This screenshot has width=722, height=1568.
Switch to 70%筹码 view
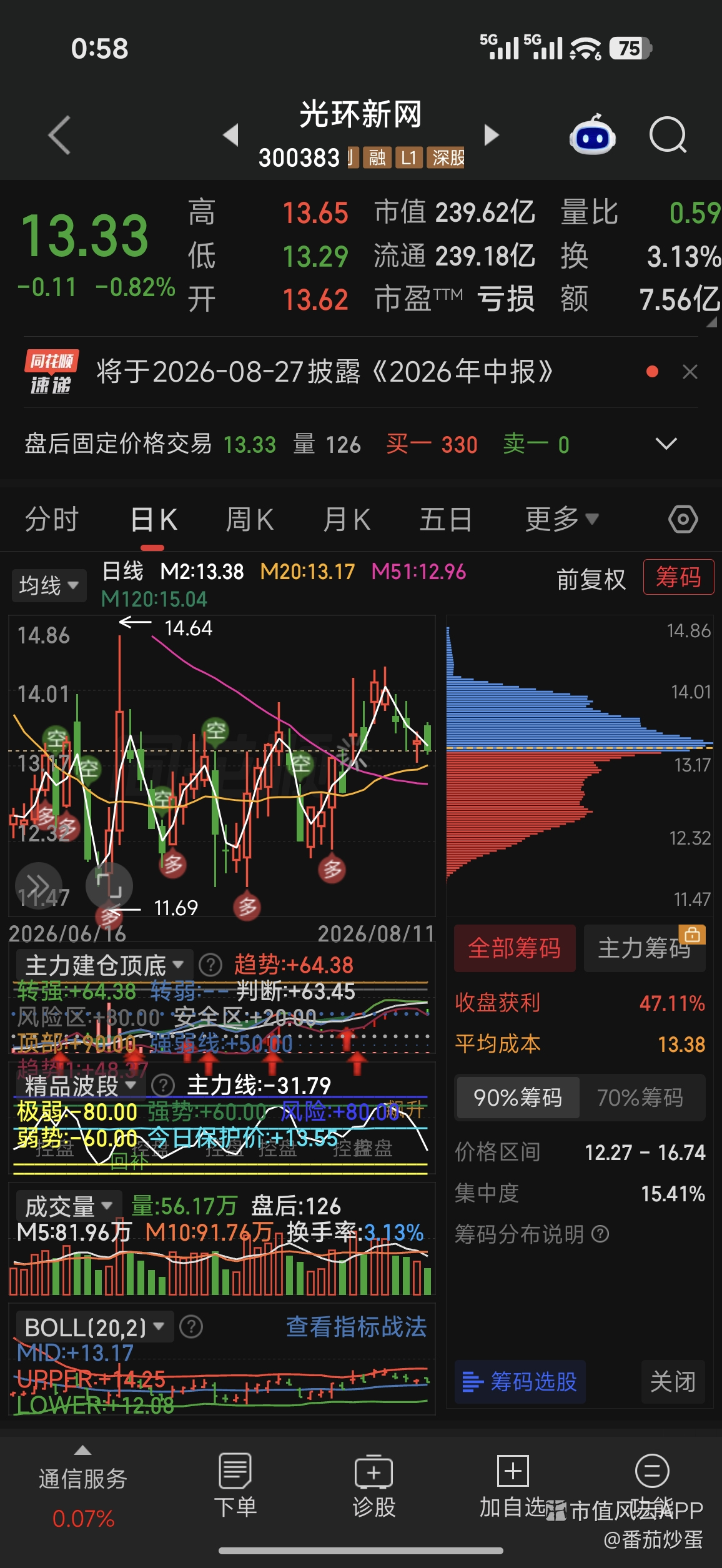[641, 1098]
